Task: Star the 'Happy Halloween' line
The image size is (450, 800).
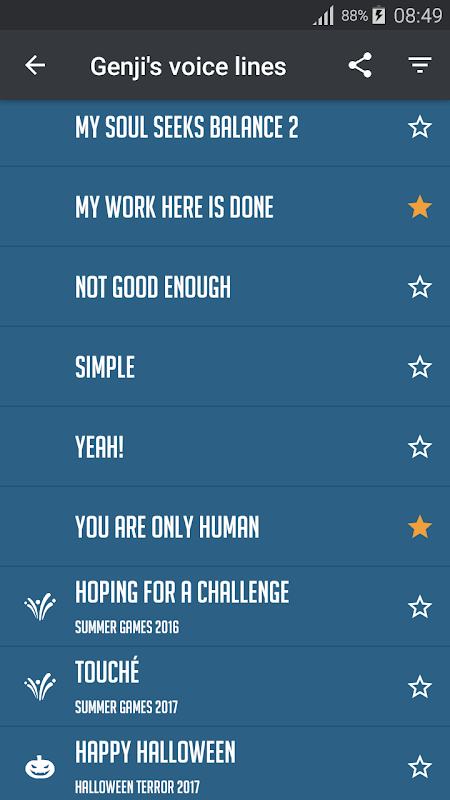Action: click(420, 767)
